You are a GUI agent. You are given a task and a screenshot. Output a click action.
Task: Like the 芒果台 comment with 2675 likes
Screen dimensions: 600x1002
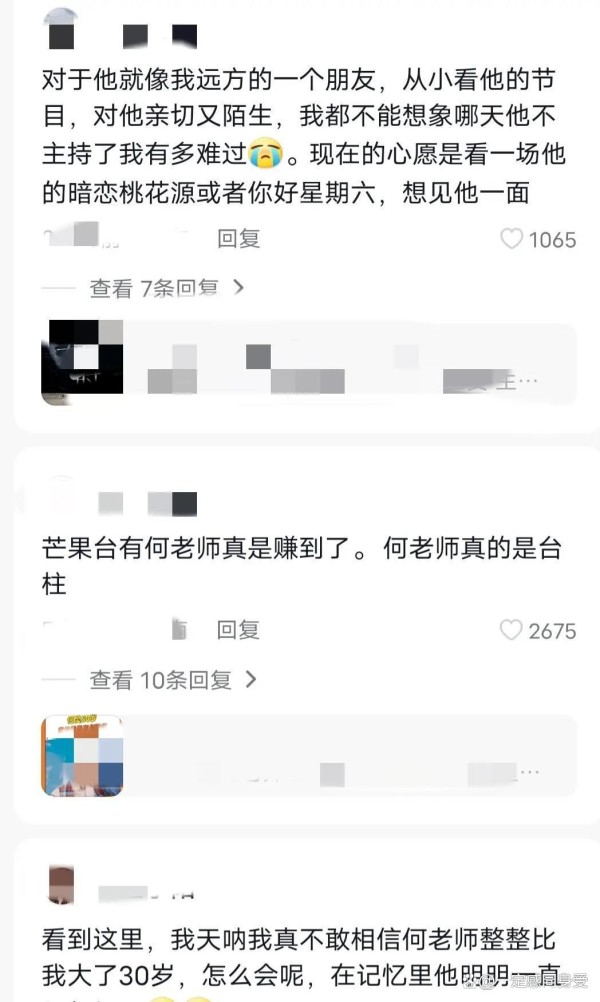tap(511, 630)
